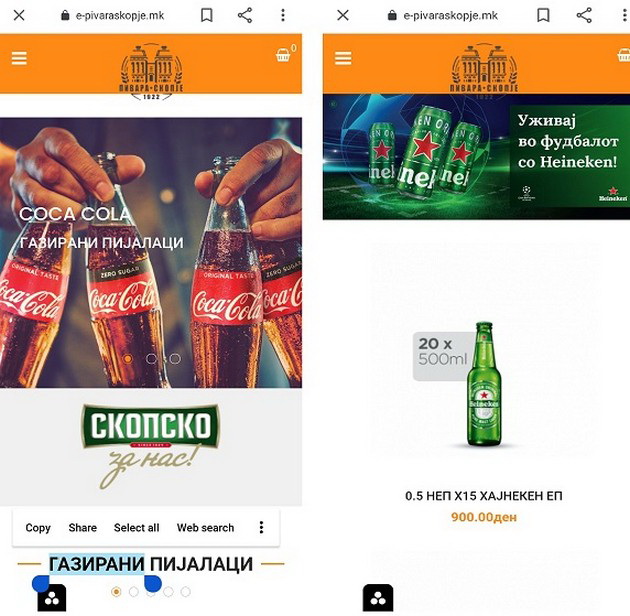Share the selected text via toolbar Share

[x=83, y=528]
